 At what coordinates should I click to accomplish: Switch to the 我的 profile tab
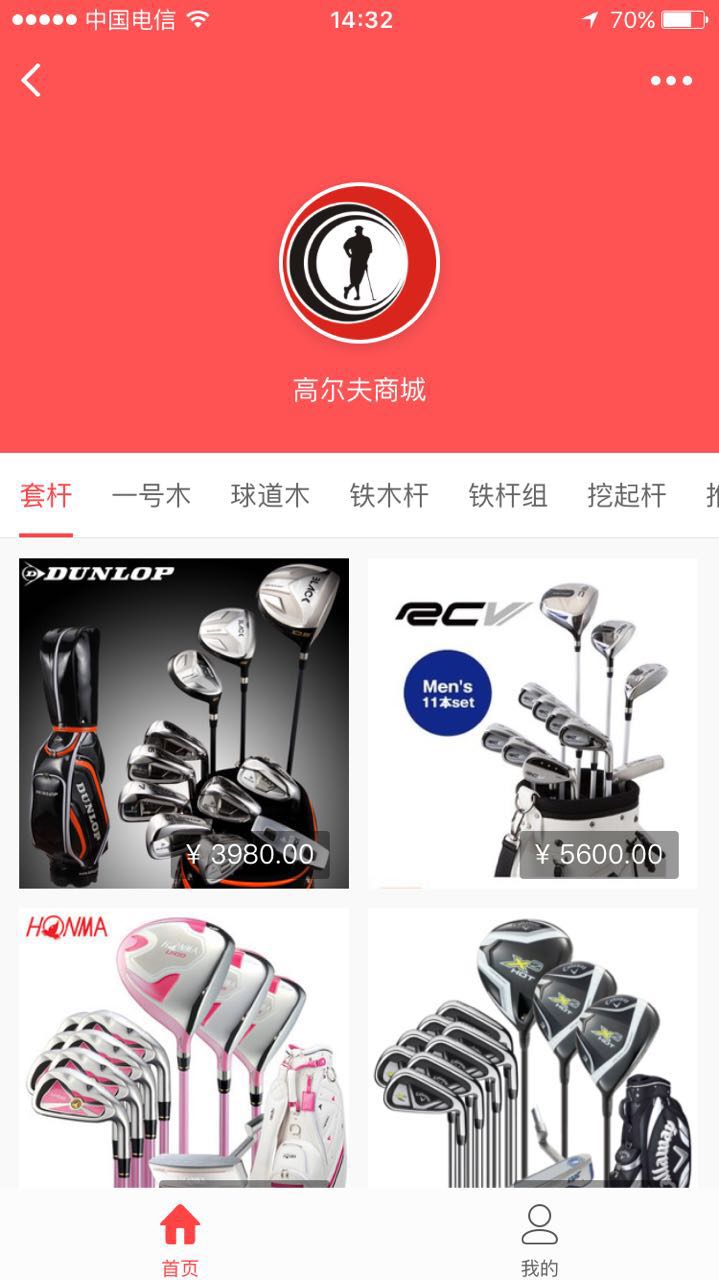[x=539, y=1240]
